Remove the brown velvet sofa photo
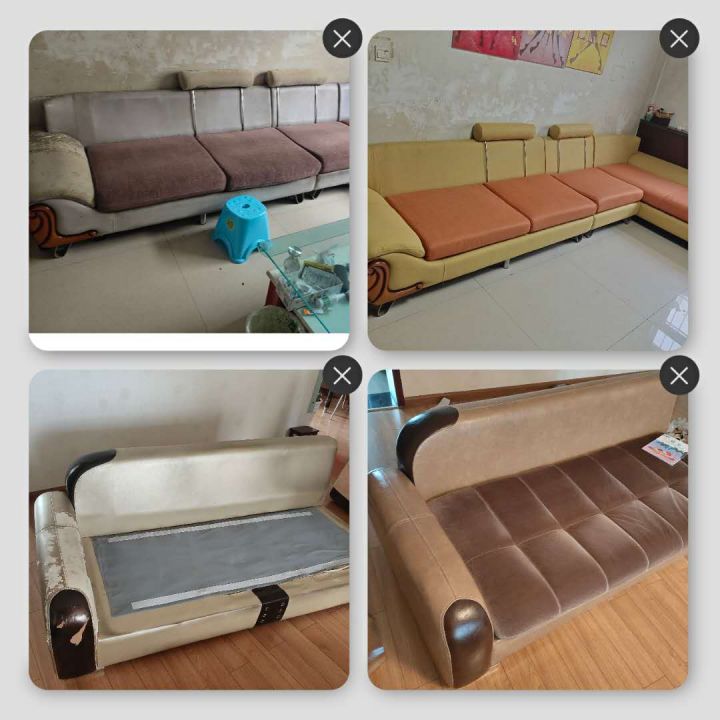This screenshot has width=720, height=720. click(x=679, y=376)
